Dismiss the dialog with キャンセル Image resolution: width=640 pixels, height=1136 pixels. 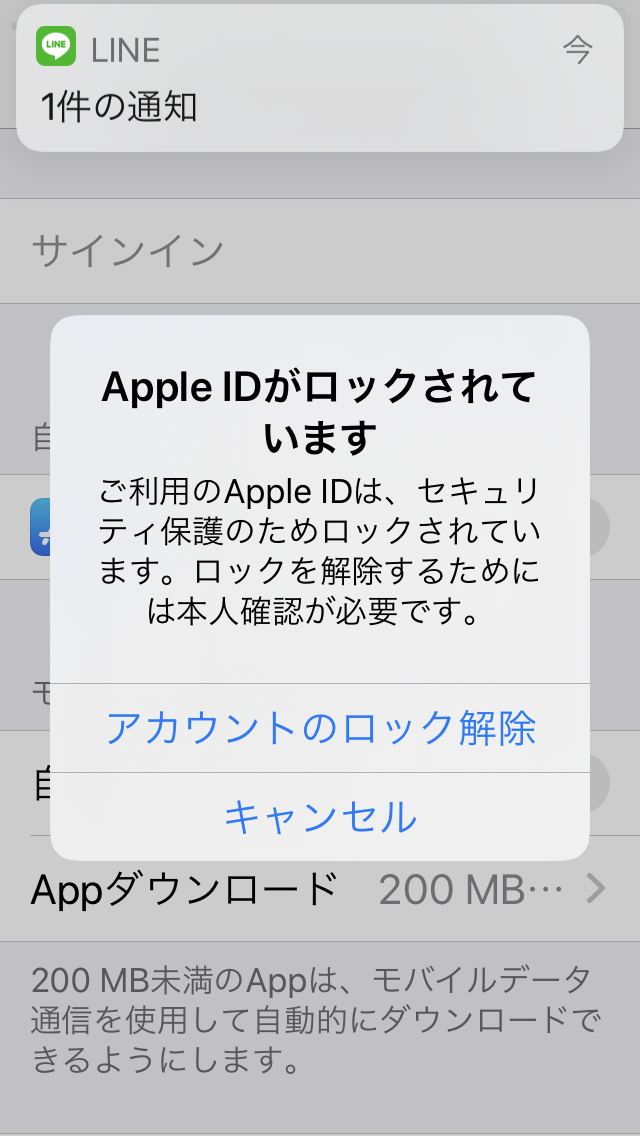click(x=320, y=816)
